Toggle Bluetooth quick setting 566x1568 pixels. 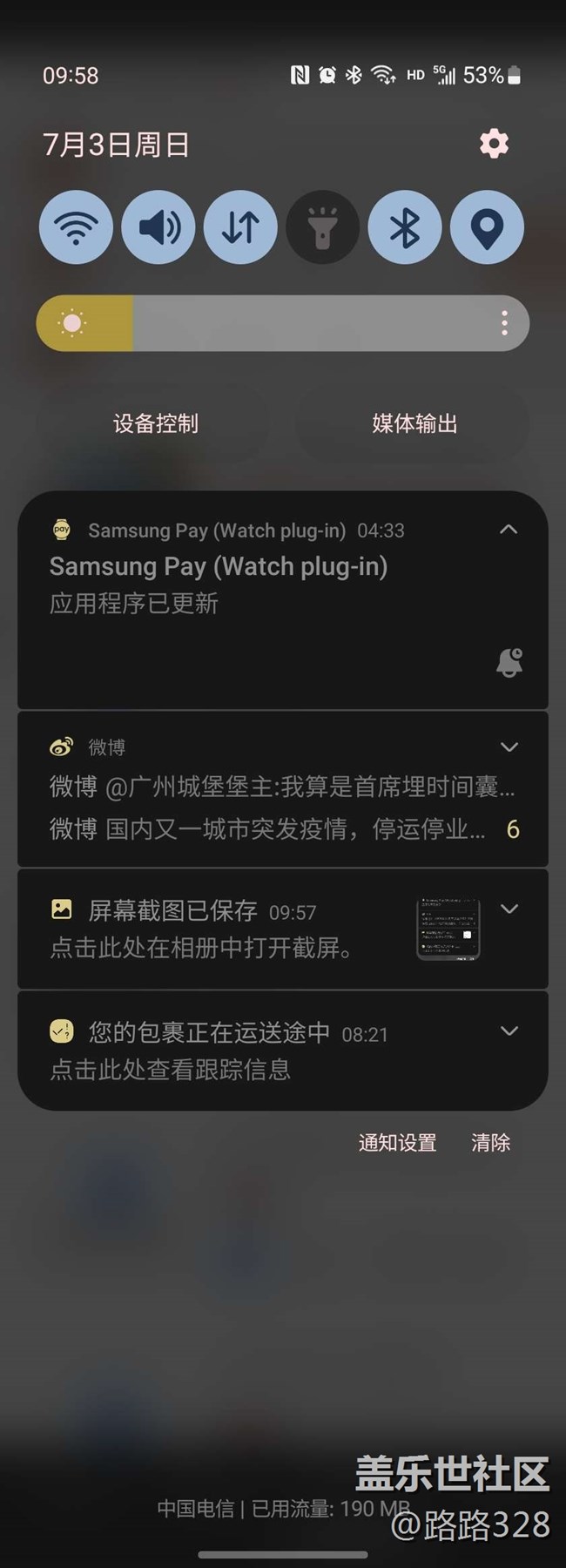pos(404,227)
